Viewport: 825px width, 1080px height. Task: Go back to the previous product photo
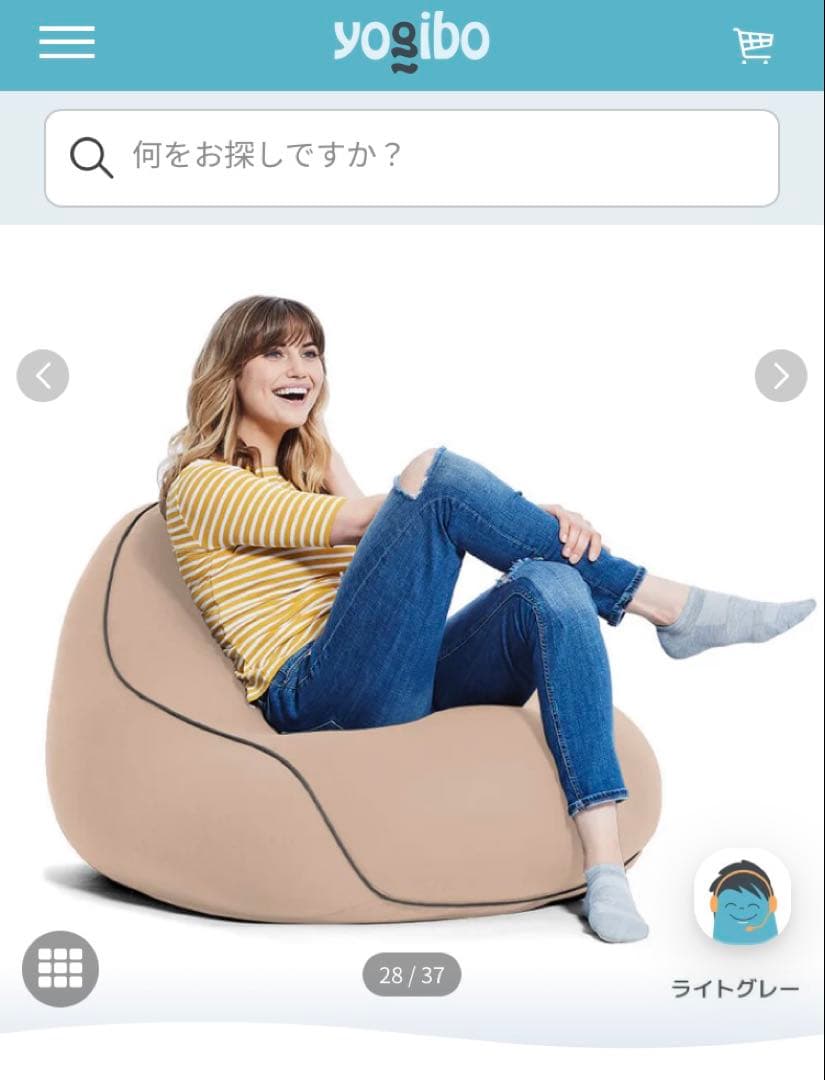pyautogui.click(x=42, y=373)
